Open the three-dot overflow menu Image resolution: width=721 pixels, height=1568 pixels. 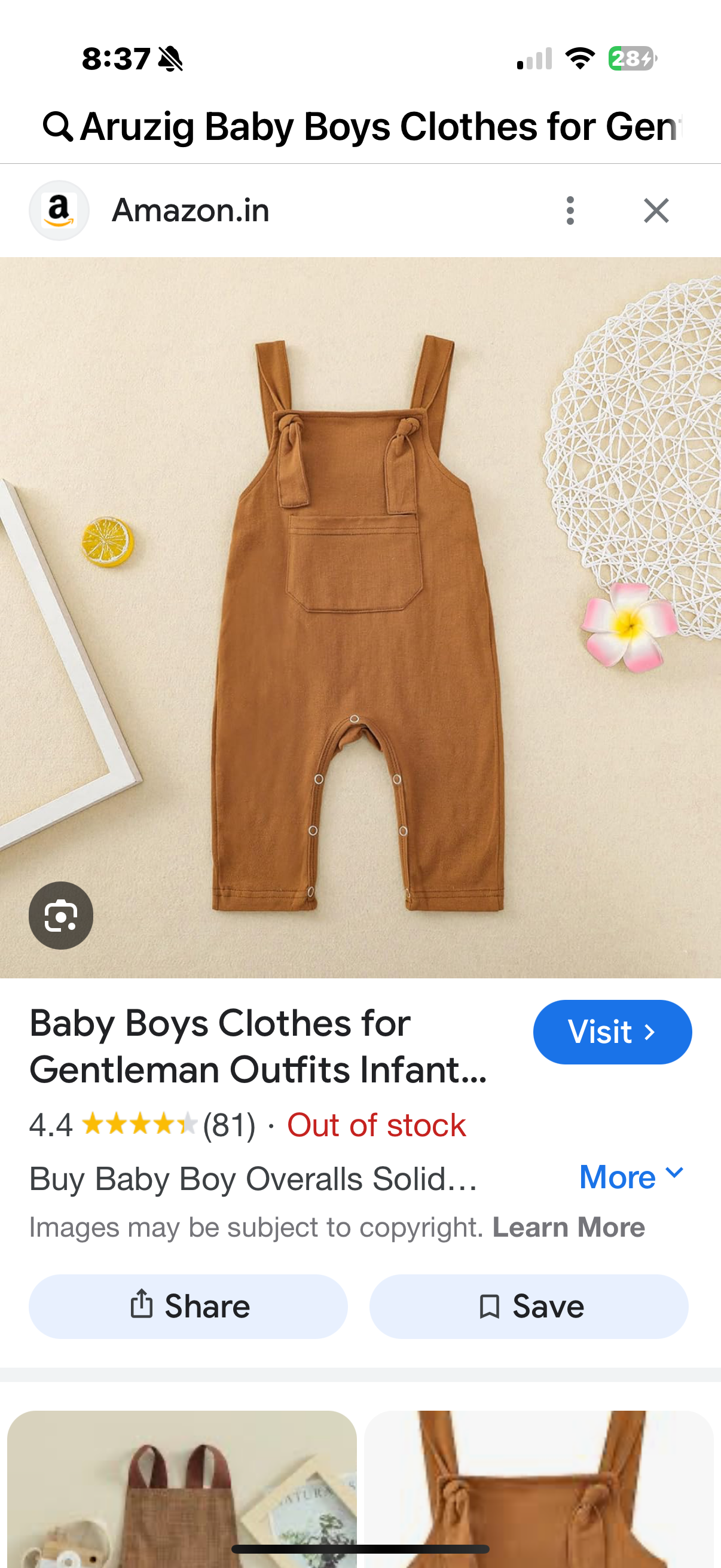pyautogui.click(x=570, y=211)
